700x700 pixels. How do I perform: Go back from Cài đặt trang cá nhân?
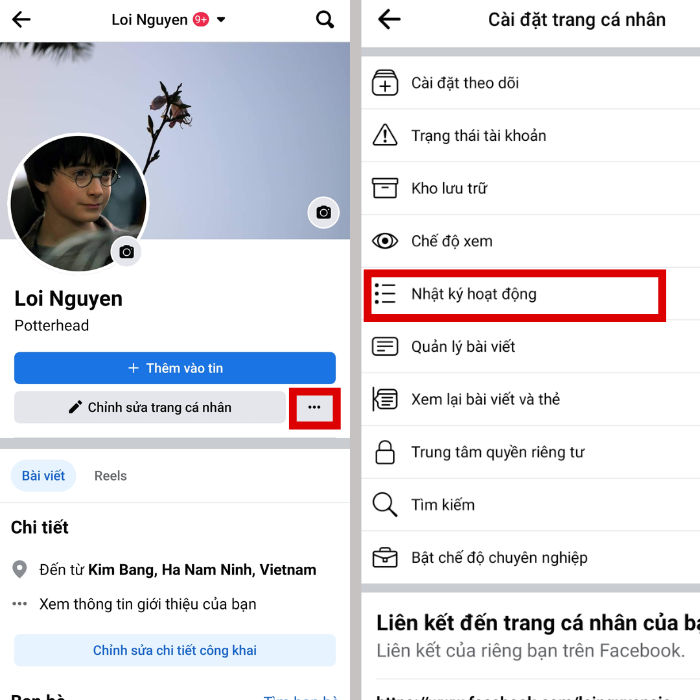pyautogui.click(x=390, y=19)
